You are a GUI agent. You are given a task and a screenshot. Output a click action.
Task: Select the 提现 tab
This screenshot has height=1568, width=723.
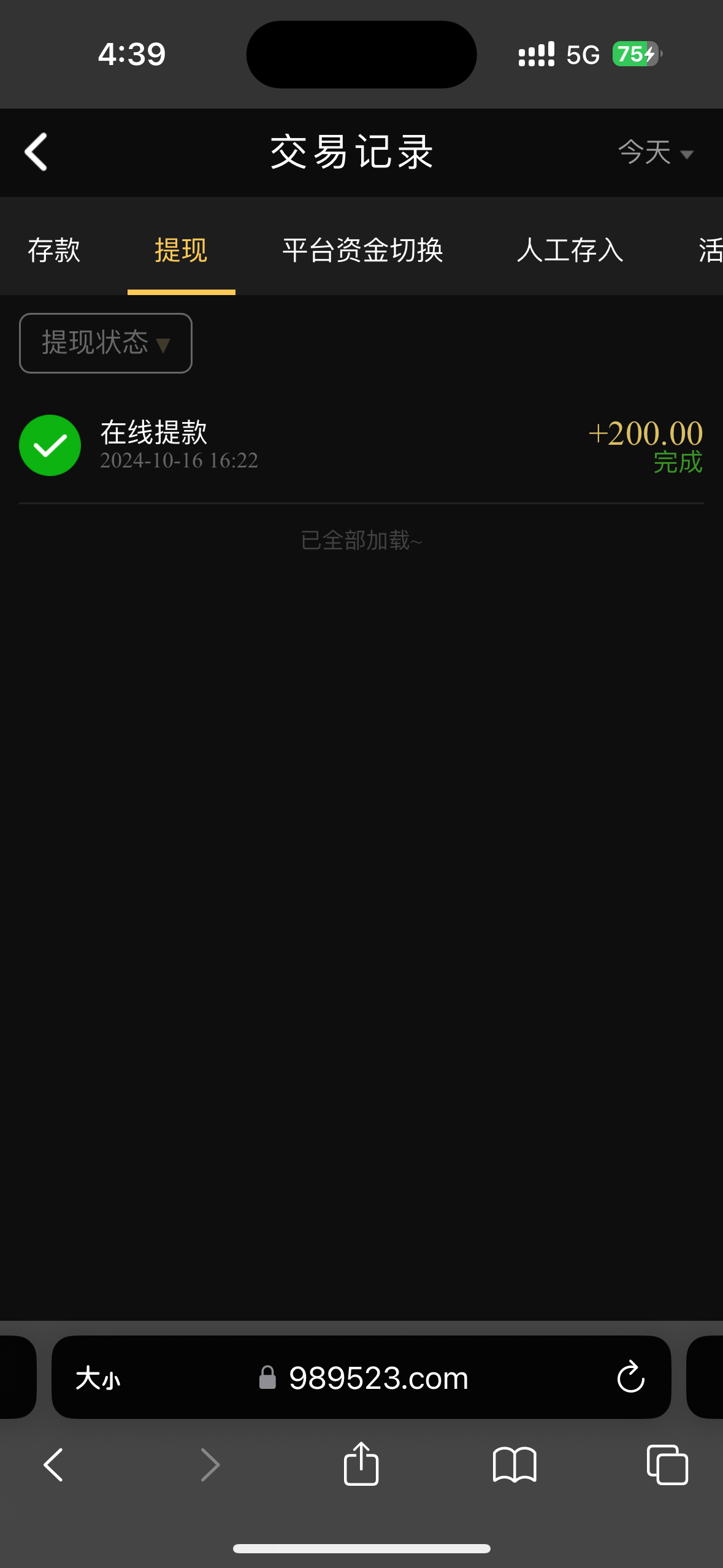pos(181,250)
